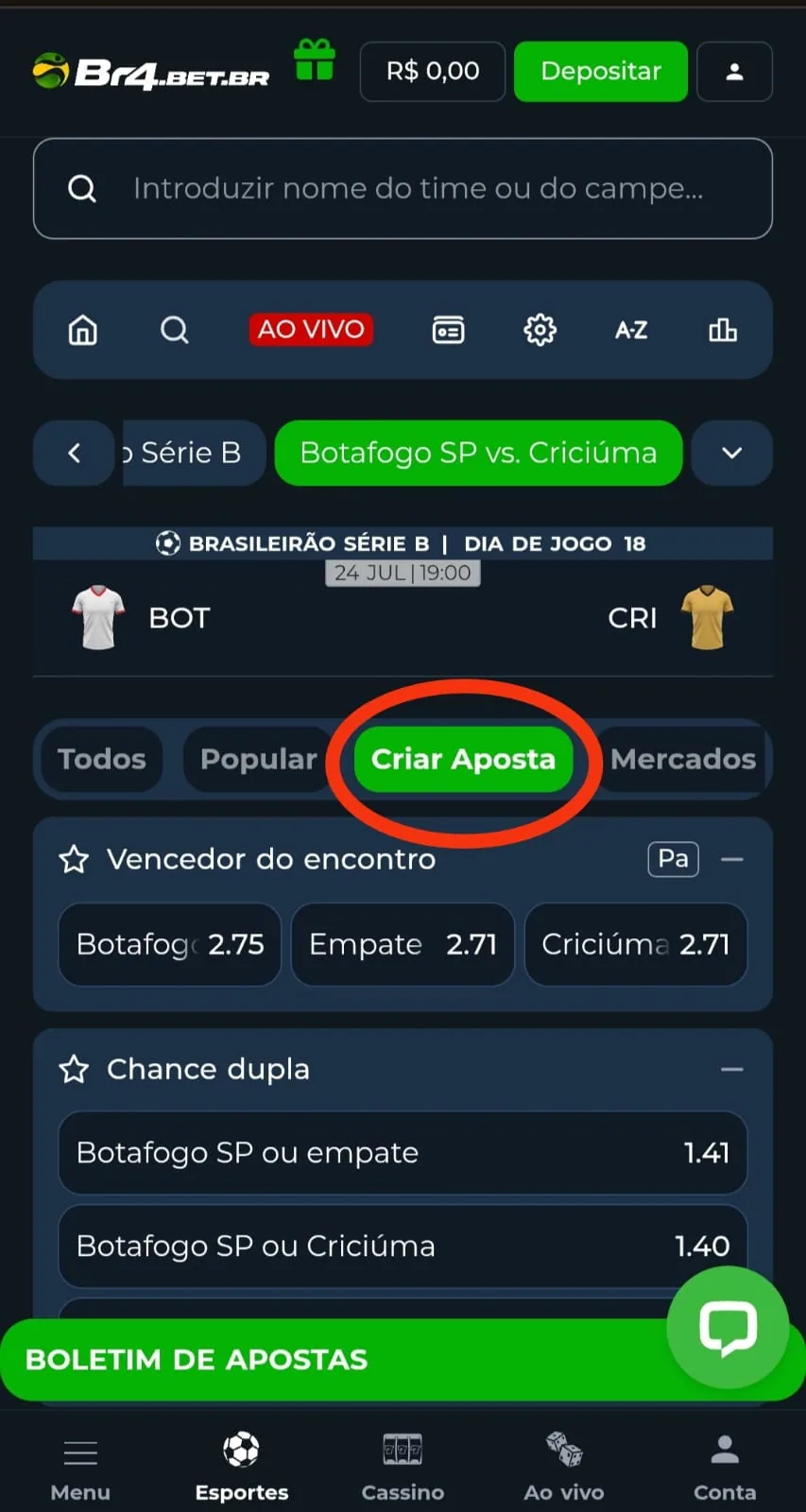The image size is (806, 1512).
Task: Switch to AO VIVO mode
Action: [311, 329]
